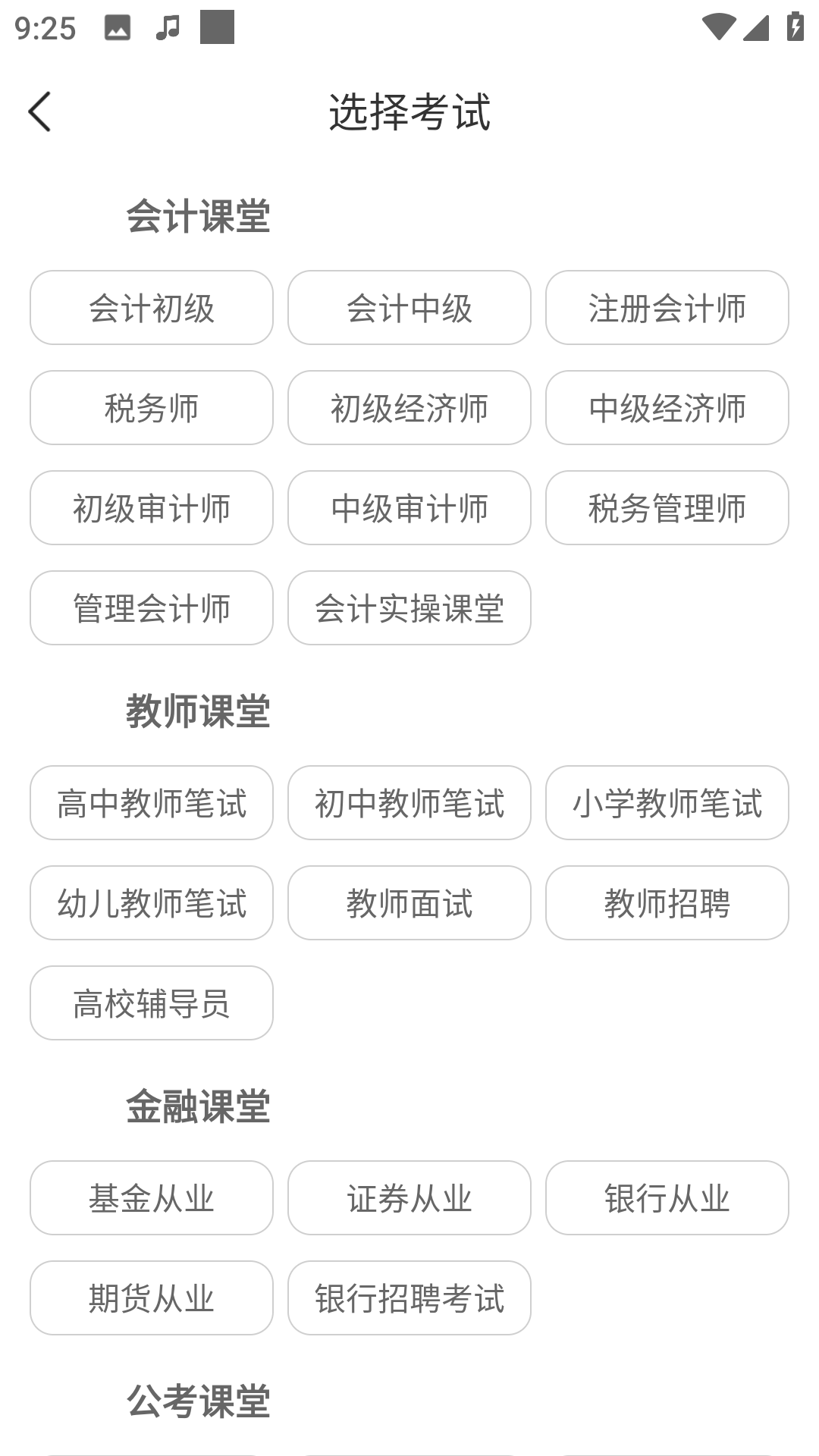Viewport: 819px width, 1456px height.
Task: Select 管理会计师 exam
Action: click(151, 608)
